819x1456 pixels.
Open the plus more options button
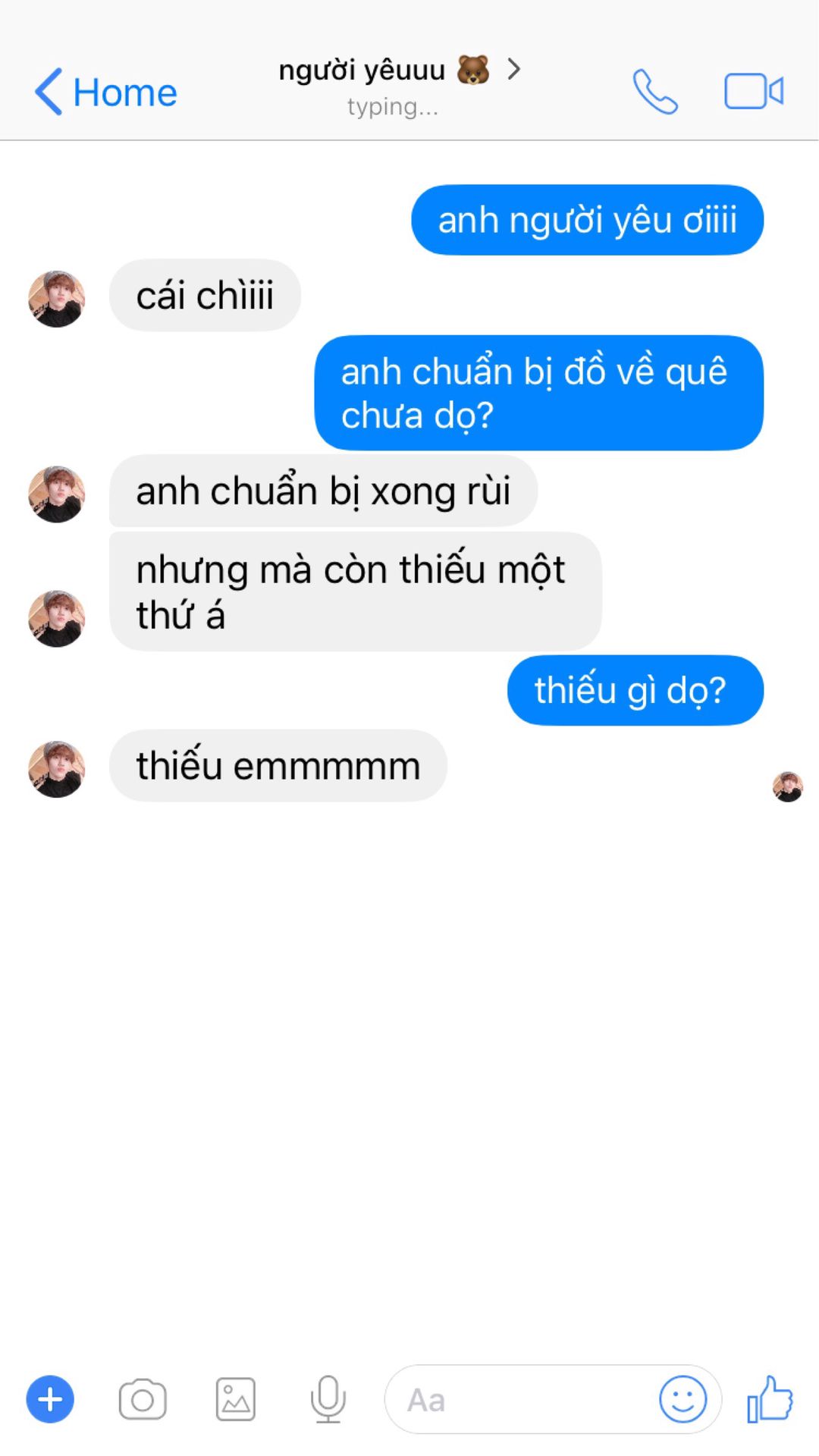click(50, 1399)
